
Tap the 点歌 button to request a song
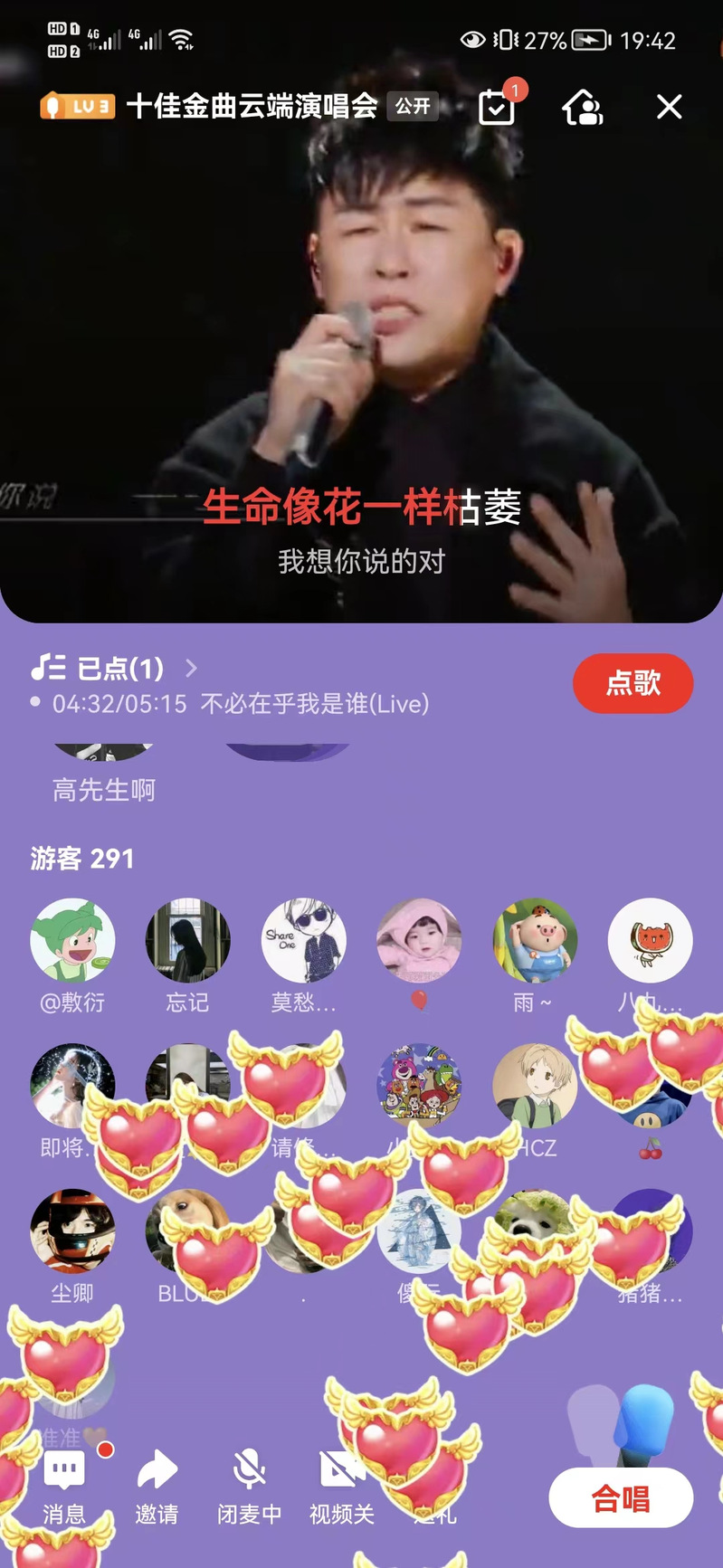click(633, 683)
